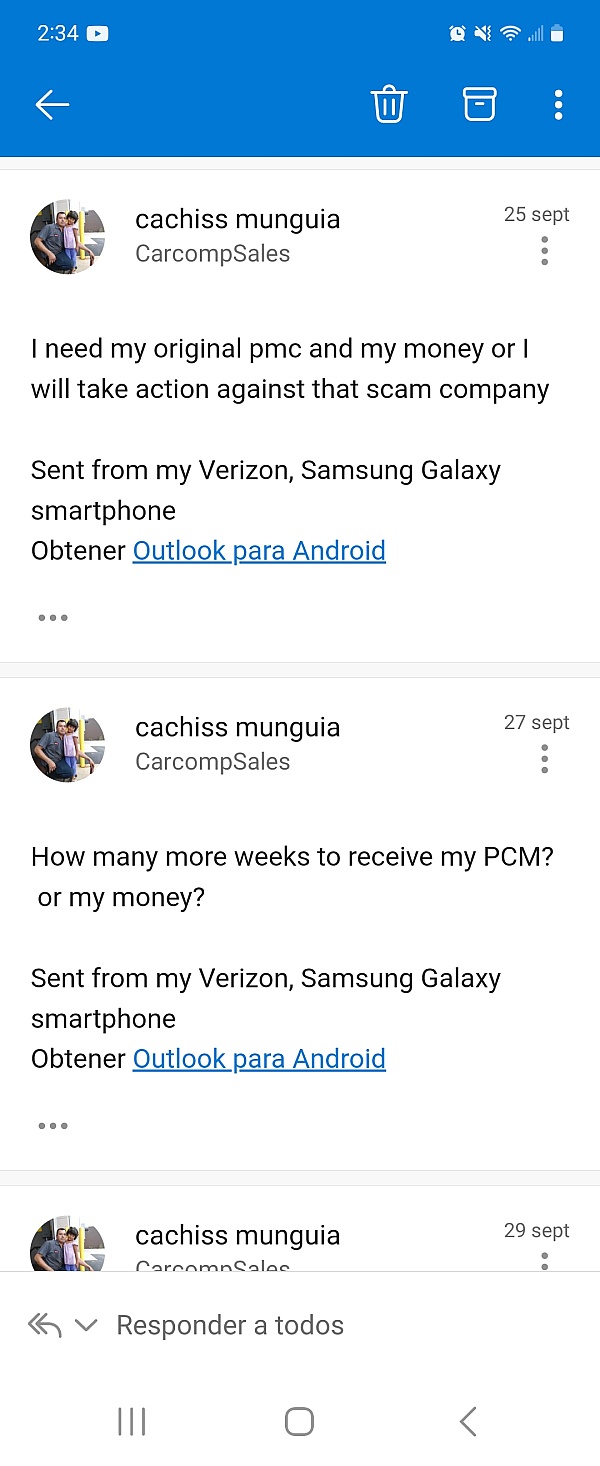The height and width of the screenshot is (1466, 600).
Task: Open message options for 29 sept email
Action: (x=544, y=1259)
